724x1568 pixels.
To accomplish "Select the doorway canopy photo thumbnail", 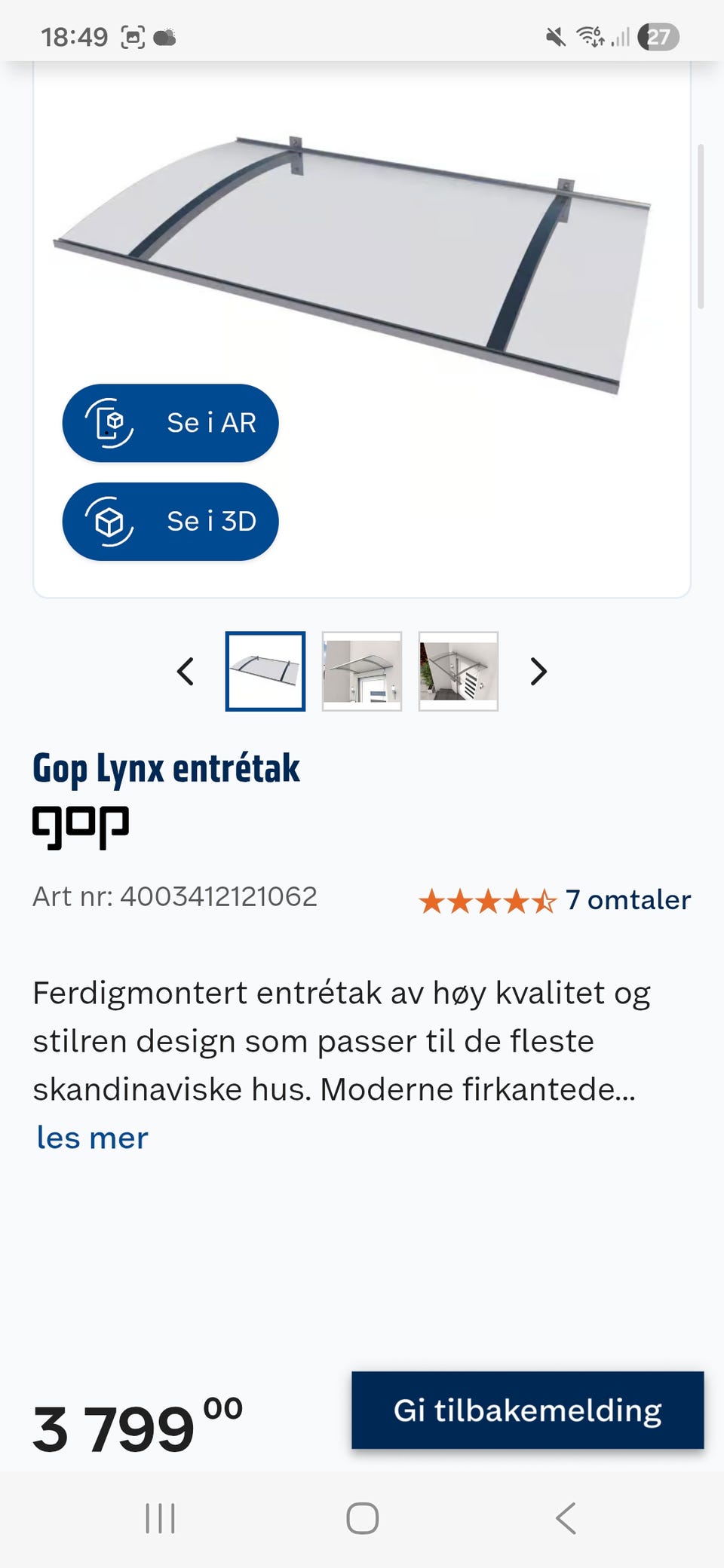I will (x=362, y=672).
